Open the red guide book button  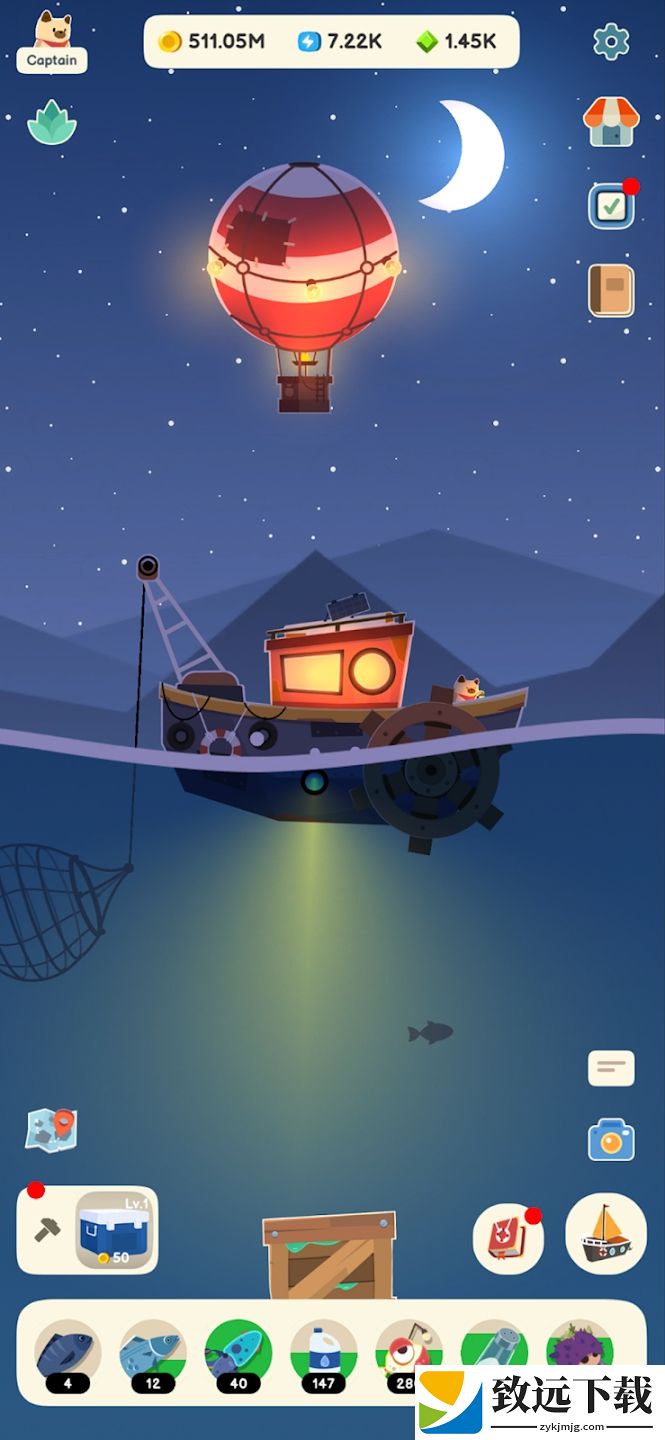(x=508, y=1239)
